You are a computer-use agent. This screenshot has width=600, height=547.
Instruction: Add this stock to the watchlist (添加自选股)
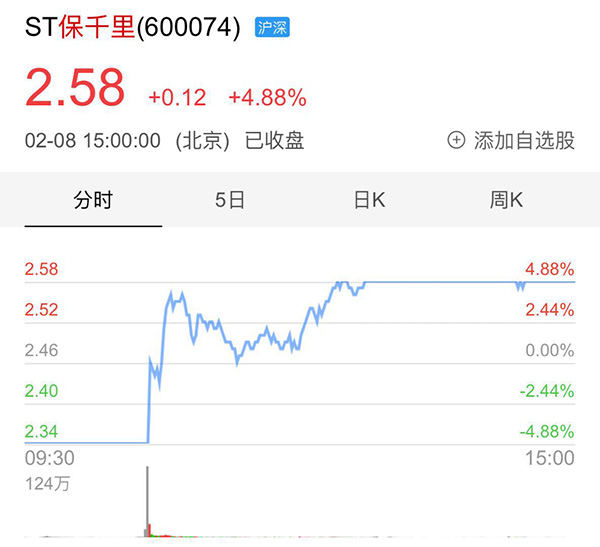pyautogui.click(x=511, y=141)
